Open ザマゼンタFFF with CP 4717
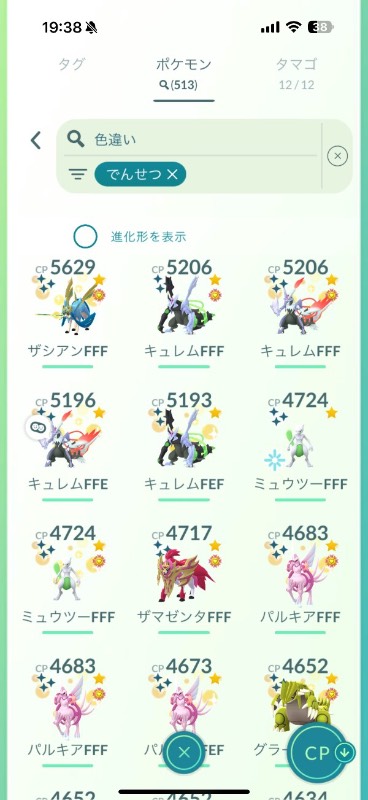 (x=184, y=579)
